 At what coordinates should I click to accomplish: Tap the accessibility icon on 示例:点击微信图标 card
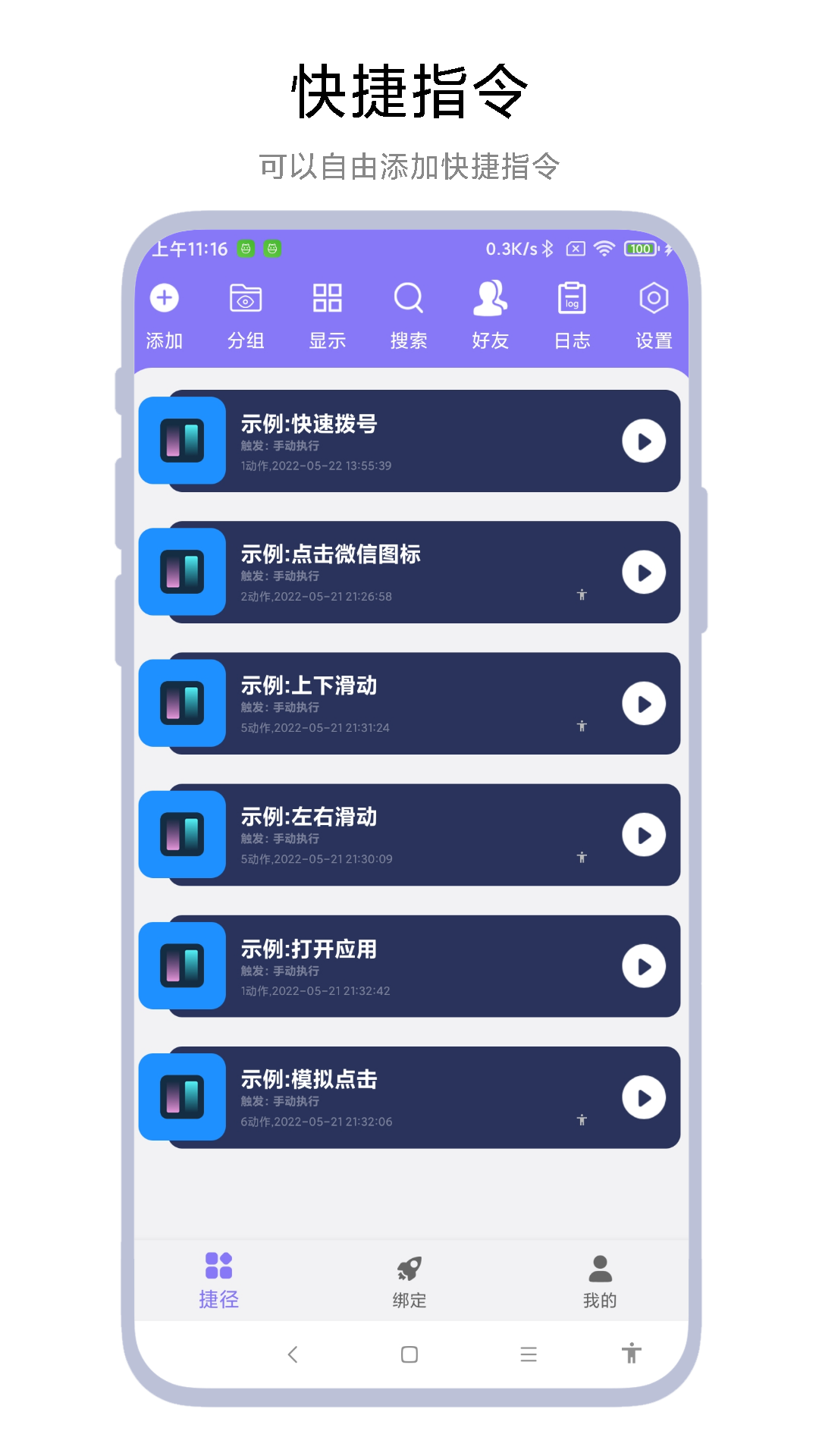click(x=582, y=596)
